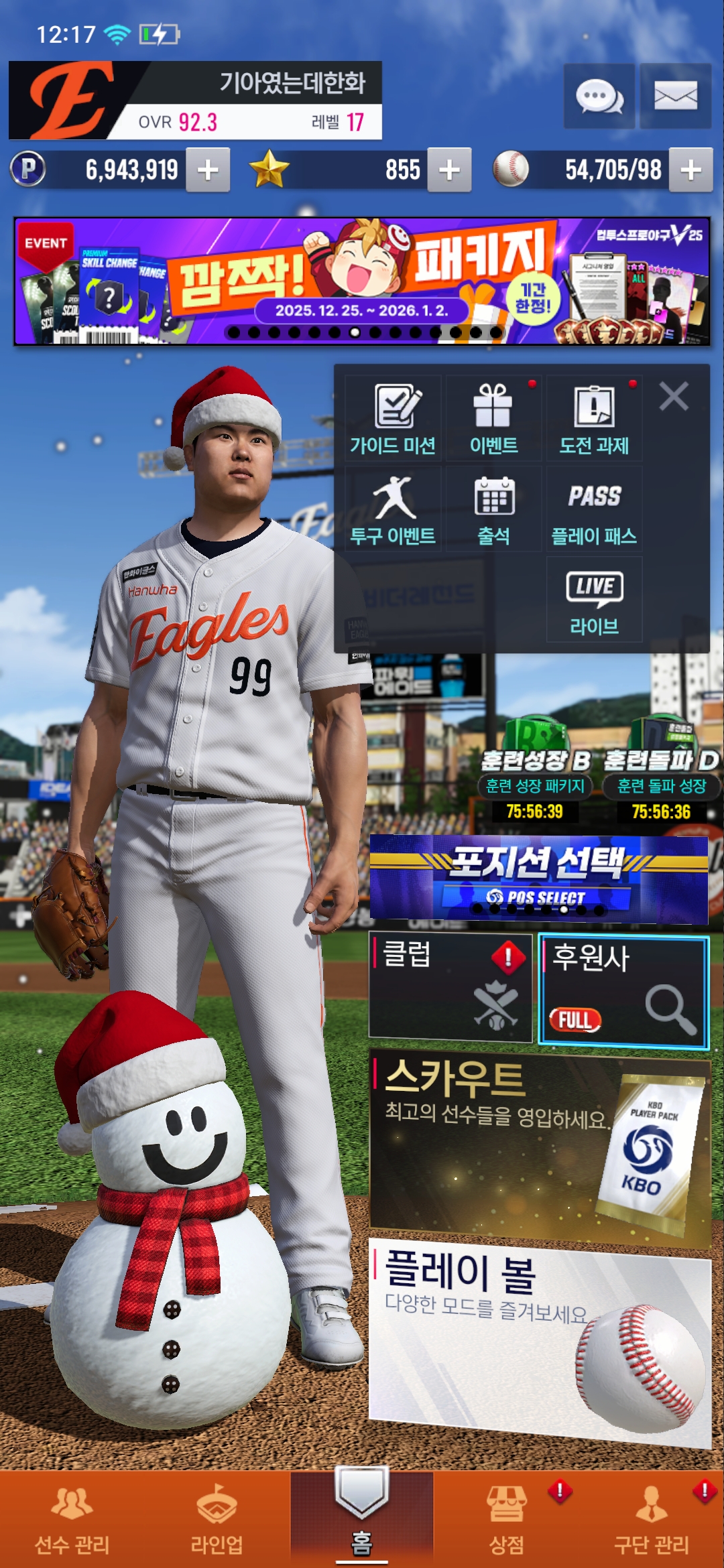Open the 깜짝 패키지 event banner
The height and width of the screenshot is (1568, 724).
362,281
